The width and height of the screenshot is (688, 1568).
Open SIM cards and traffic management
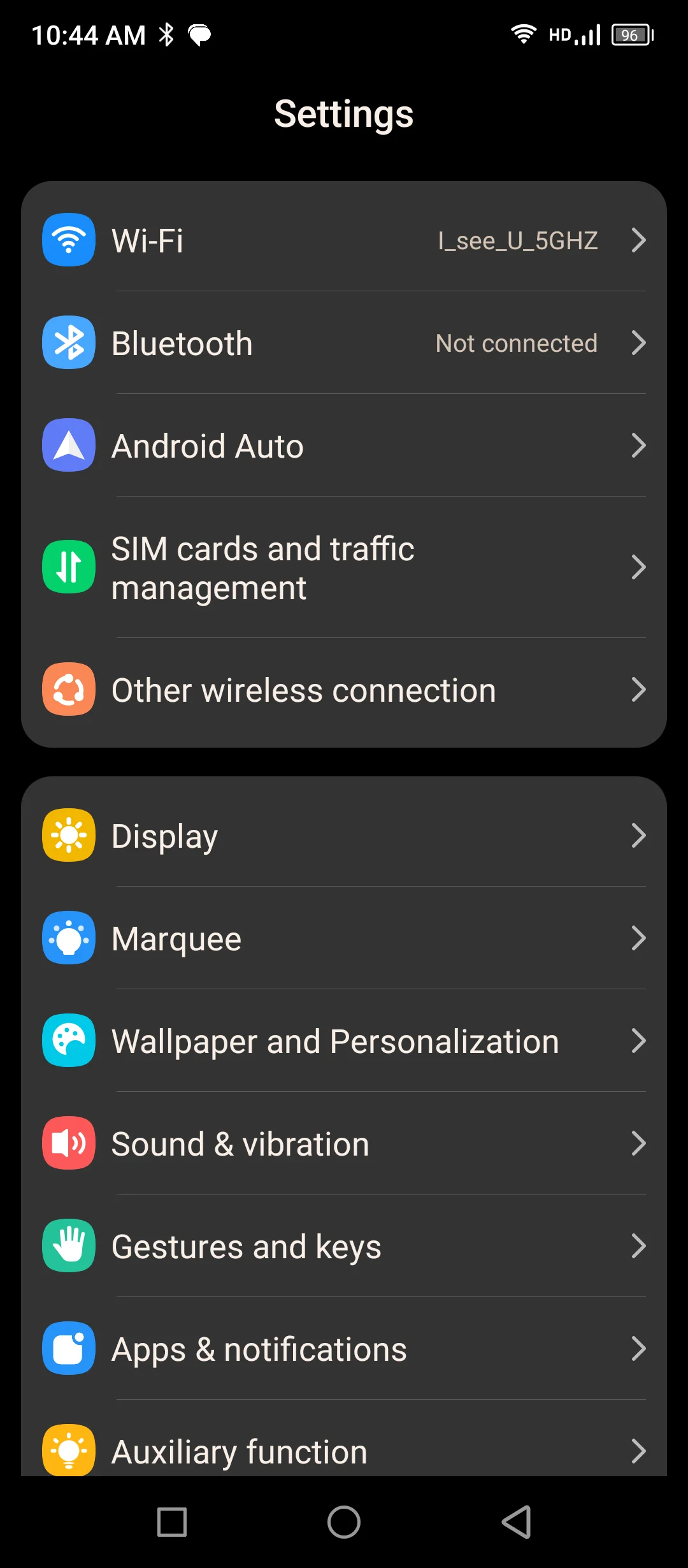coord(344,567)
